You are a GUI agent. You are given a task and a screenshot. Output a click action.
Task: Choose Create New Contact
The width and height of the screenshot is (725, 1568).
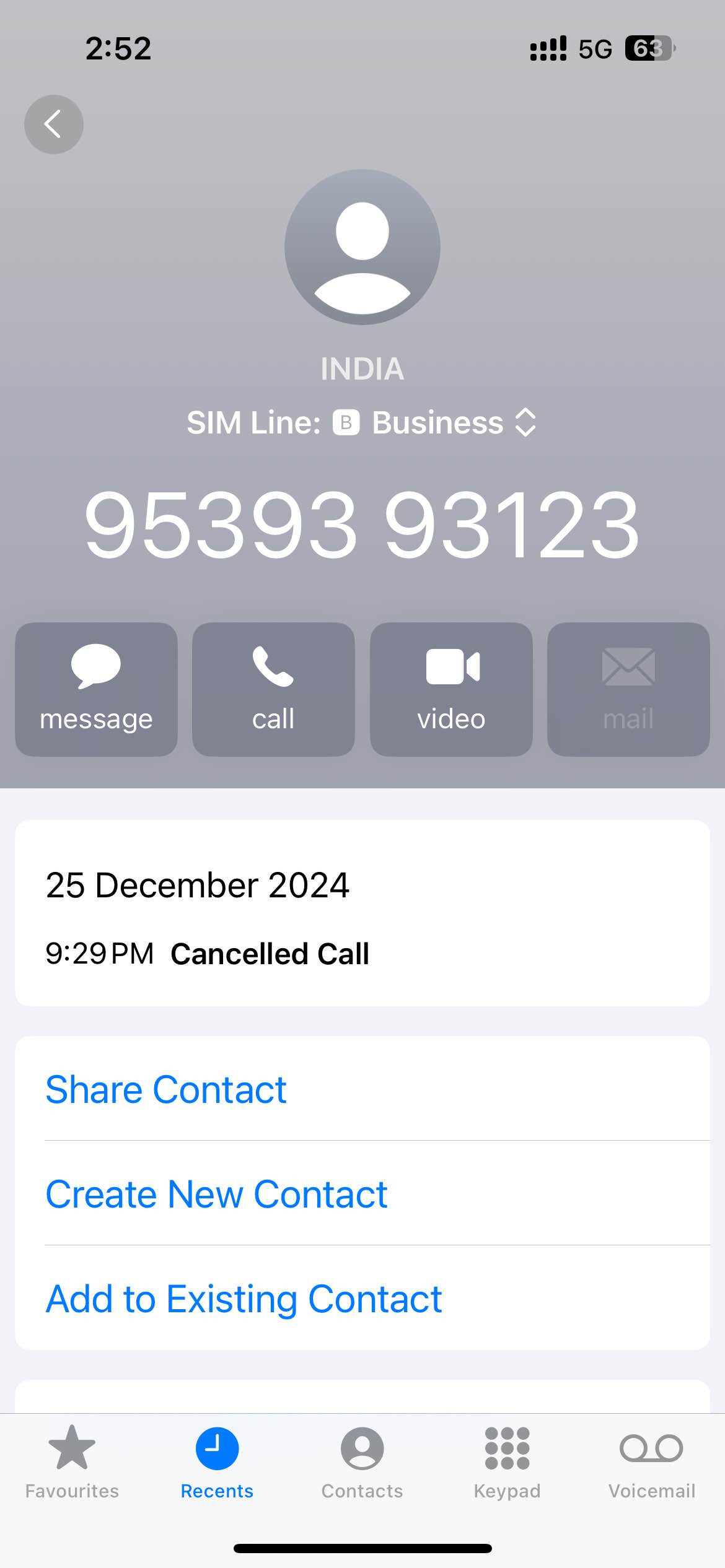pyautogui.click(x=216, y=1193)
